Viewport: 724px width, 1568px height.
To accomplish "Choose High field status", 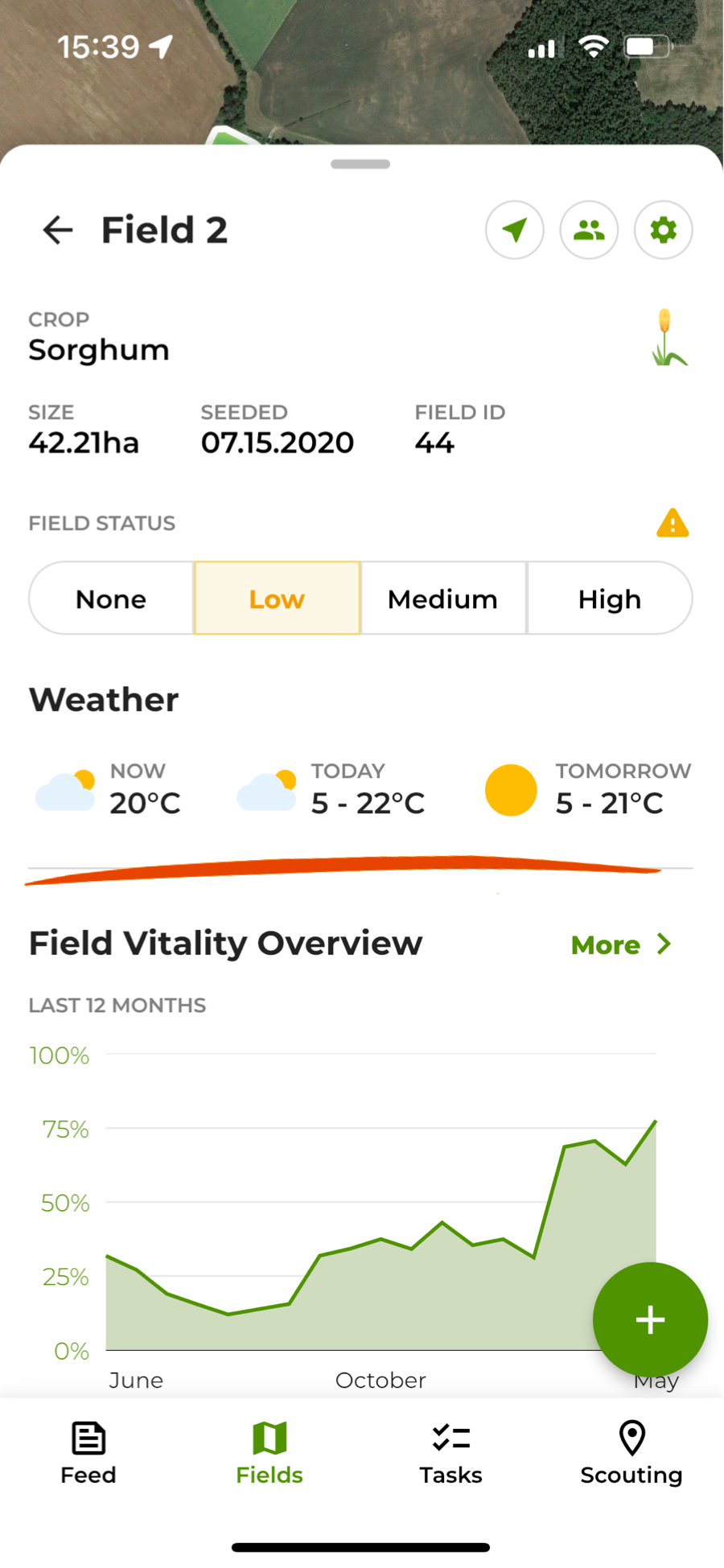I will [609, 599].
